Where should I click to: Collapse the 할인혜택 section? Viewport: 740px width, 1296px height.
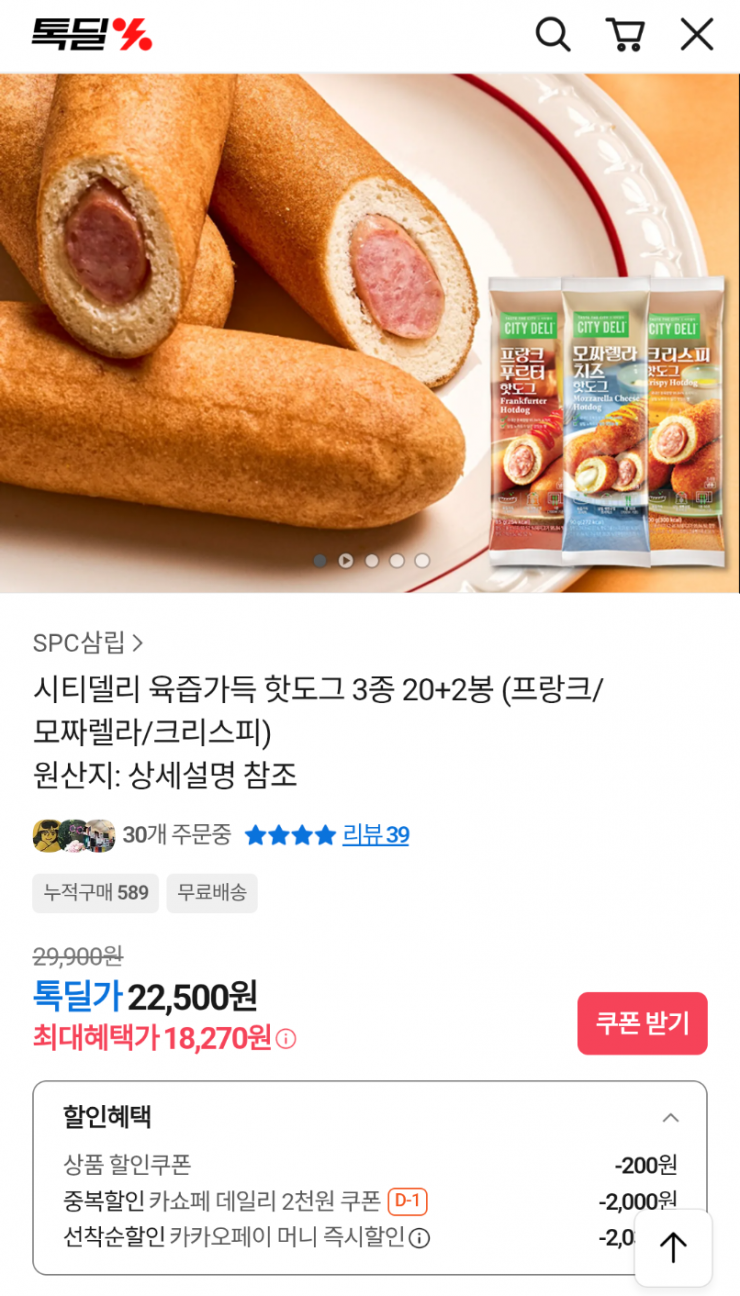[x=671, y=1117]
